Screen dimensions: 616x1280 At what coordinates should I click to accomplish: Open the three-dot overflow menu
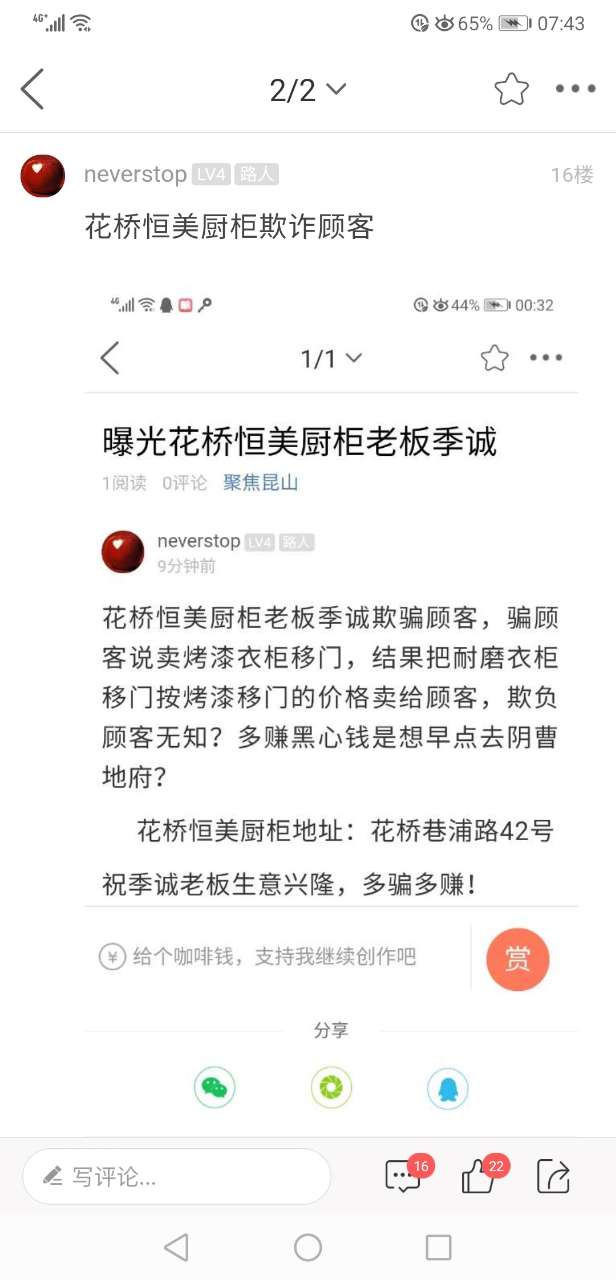pos(576,90)
